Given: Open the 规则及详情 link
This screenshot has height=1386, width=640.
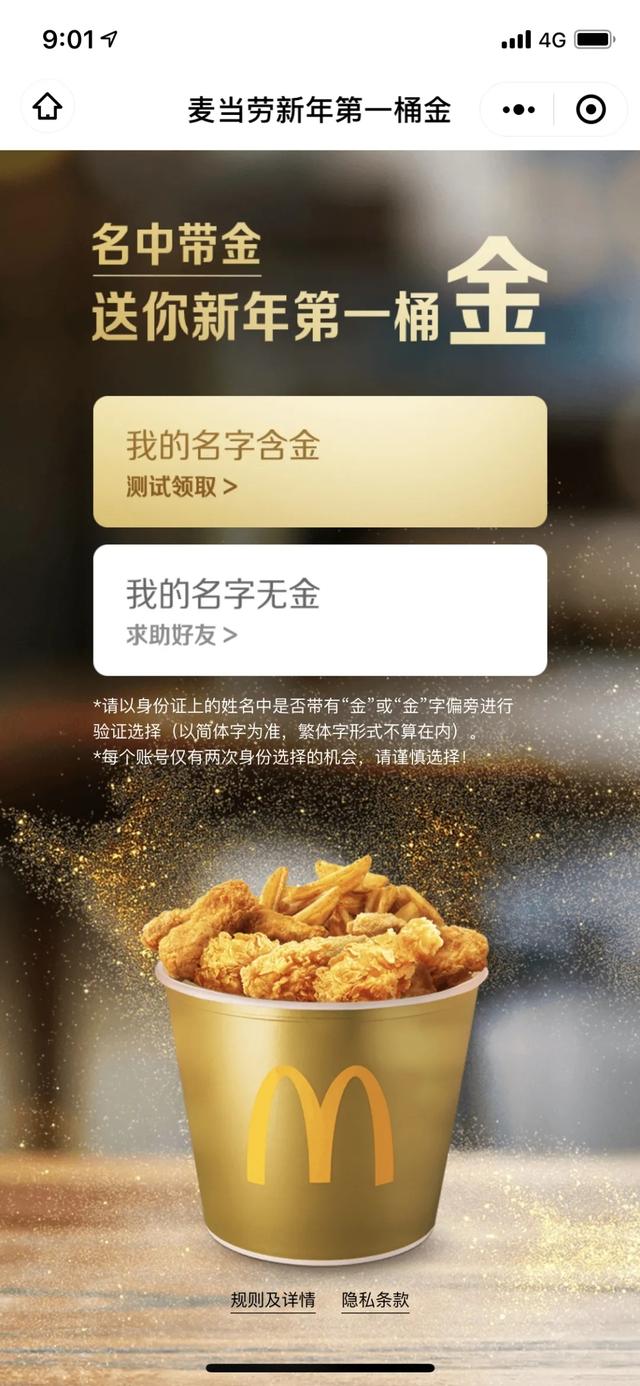Looking at the screenshot, I should (273, 1300).
